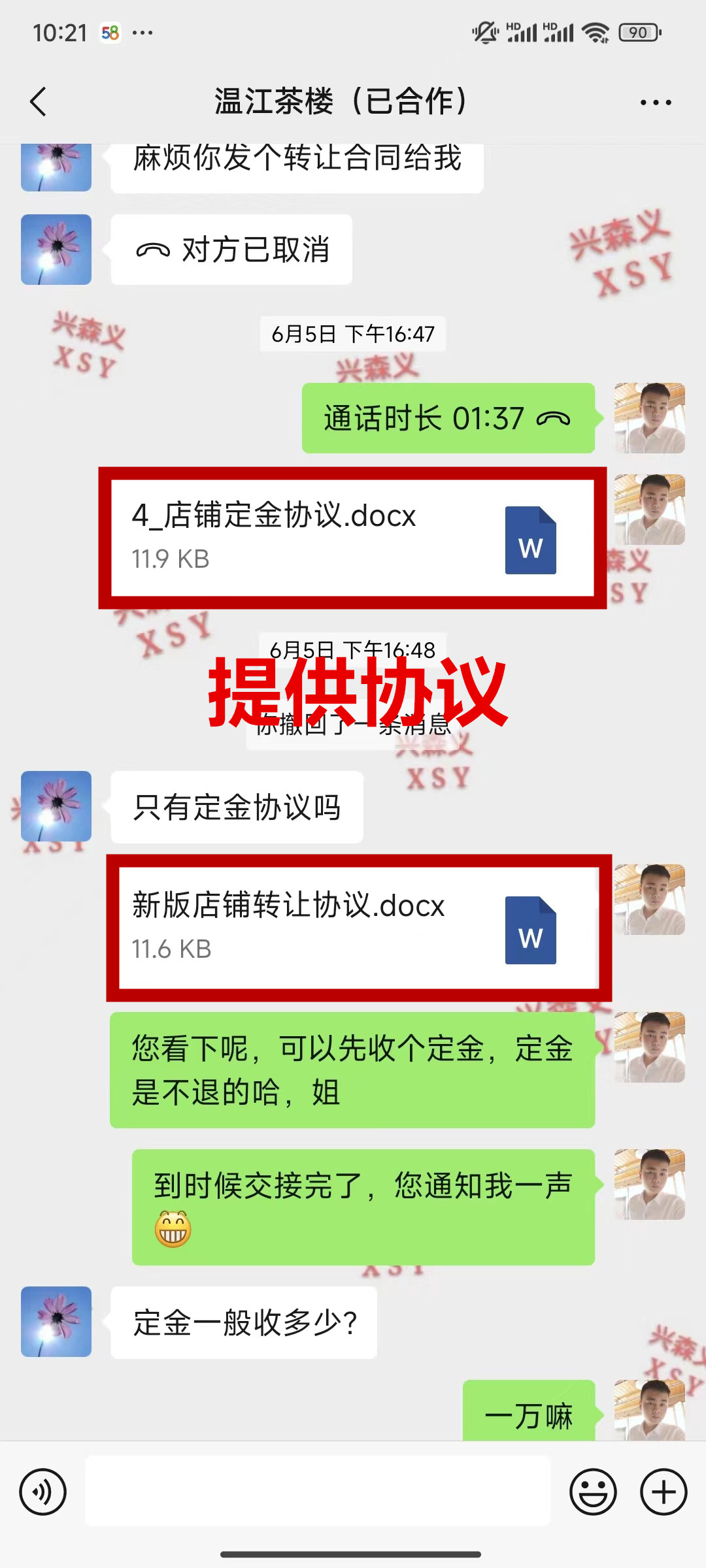The height and width of the screenshot is (1568, 706).
Task: Open the emoji picker
Action: point(593,1492)
